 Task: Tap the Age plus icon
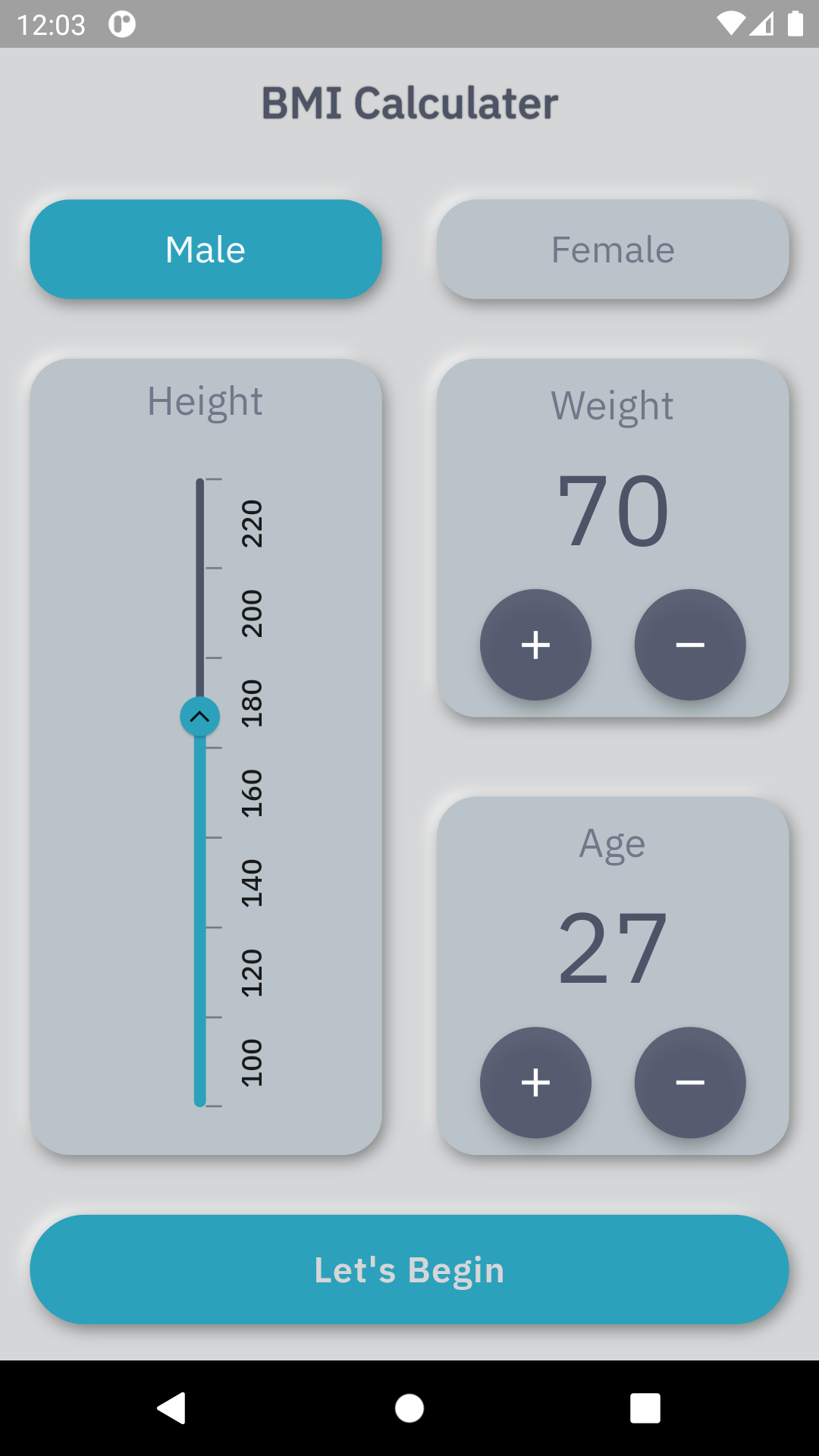(535, 1083)
